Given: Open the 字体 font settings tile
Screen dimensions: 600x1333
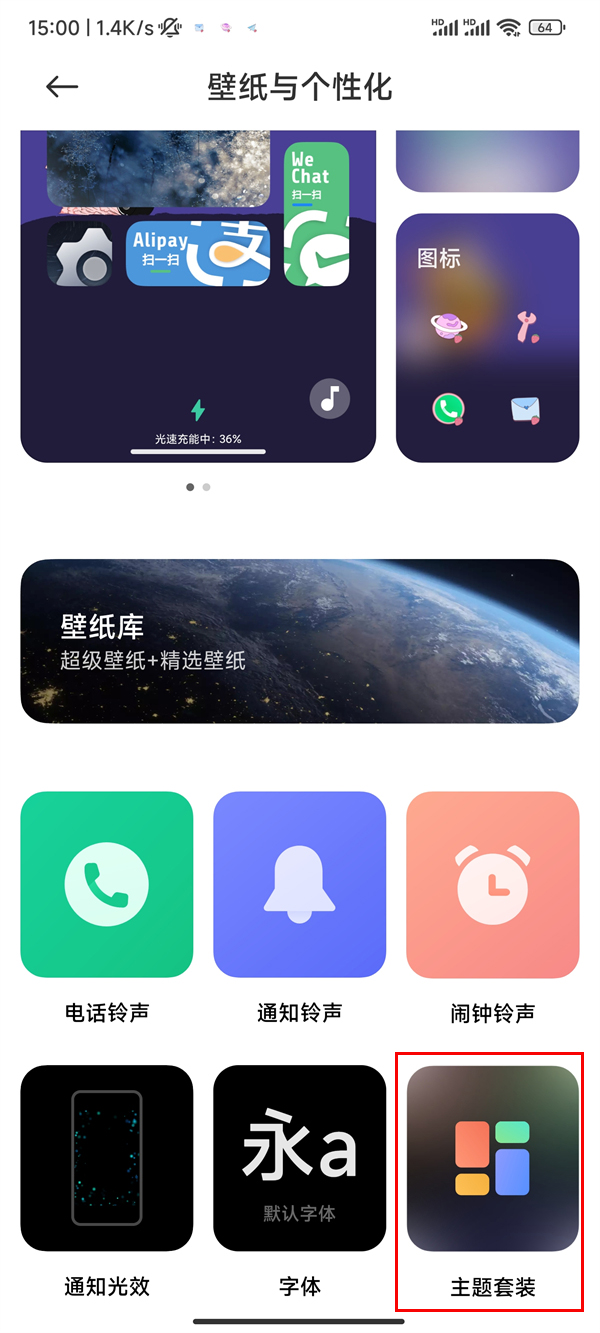Looking at the screenshot, I should [x=299, y=1158].
